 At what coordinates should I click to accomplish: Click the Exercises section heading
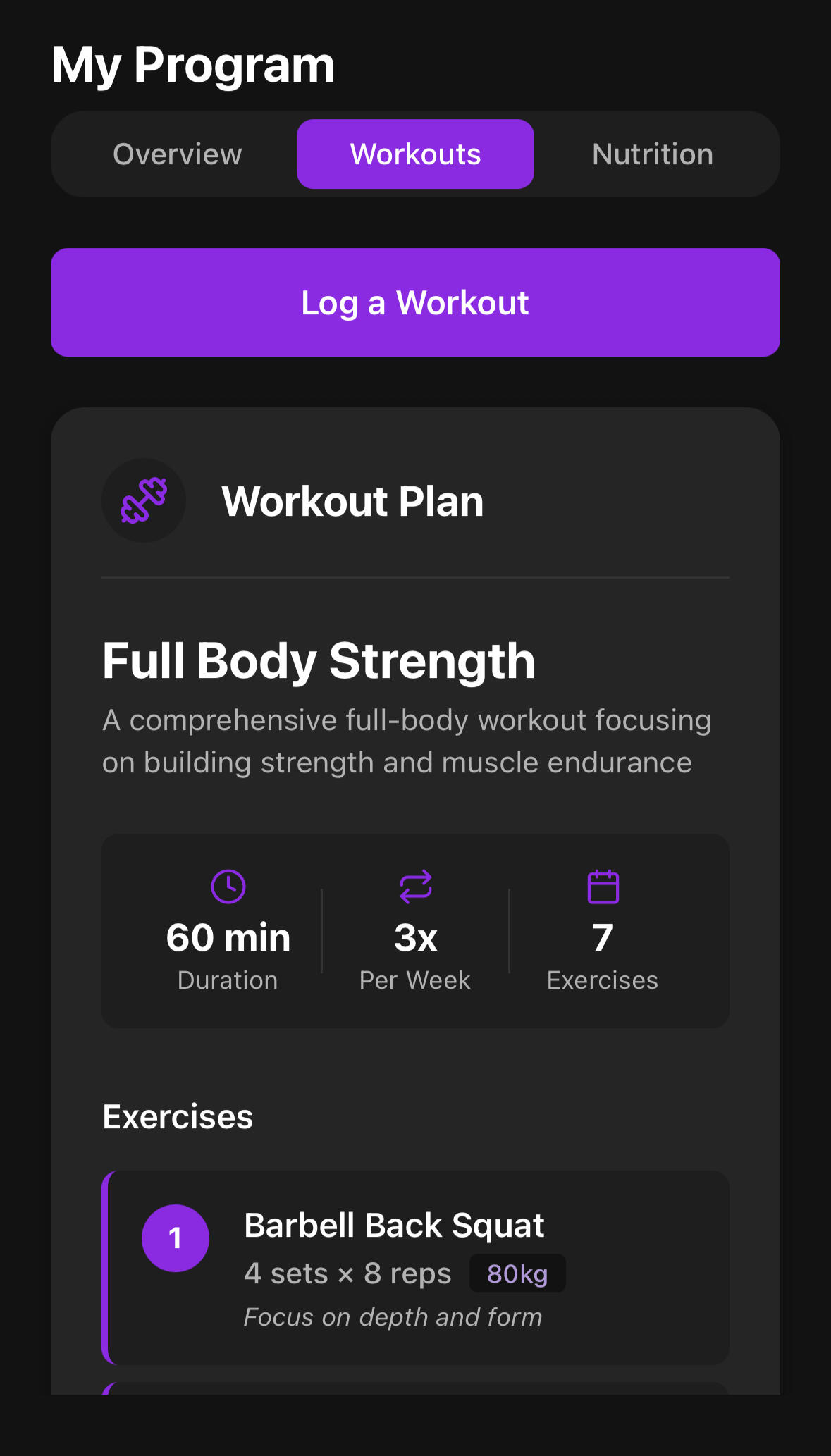(177, 1116)
